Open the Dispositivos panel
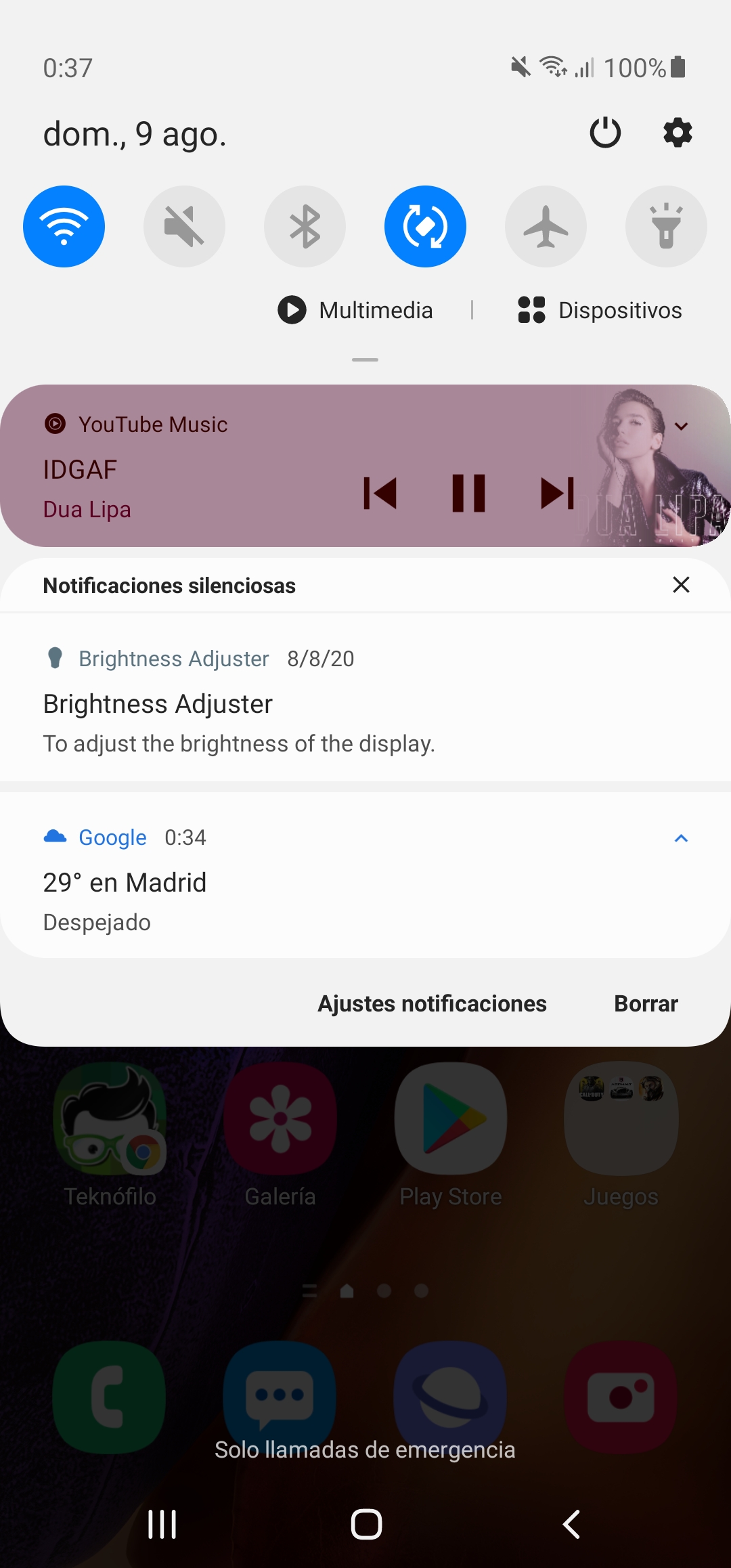The width and height of the screenshot is (731, 1568). pyautogui.click(x=600, y=310)
